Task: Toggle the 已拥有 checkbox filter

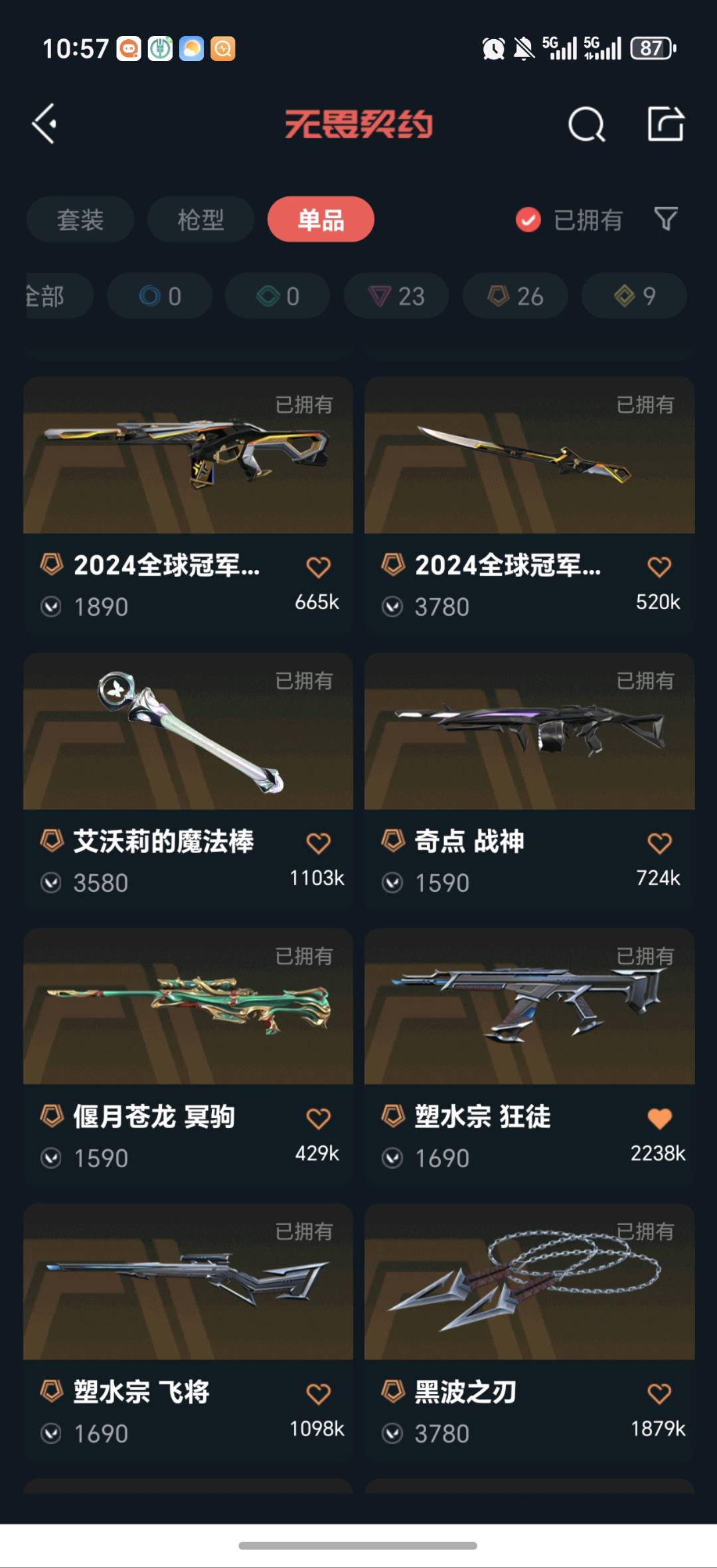Action: [x=528, y=220]
